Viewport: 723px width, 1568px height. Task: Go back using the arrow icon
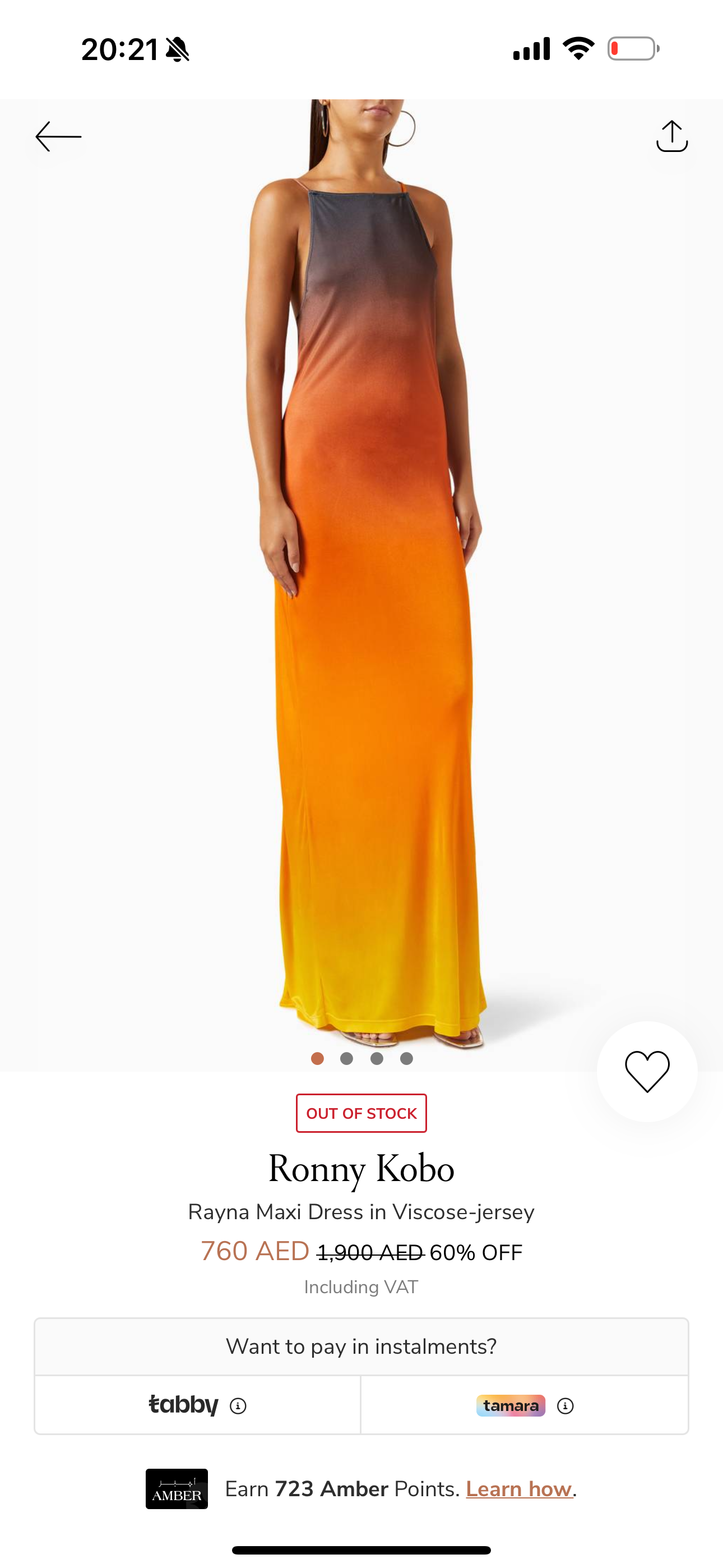coord(58,136)
